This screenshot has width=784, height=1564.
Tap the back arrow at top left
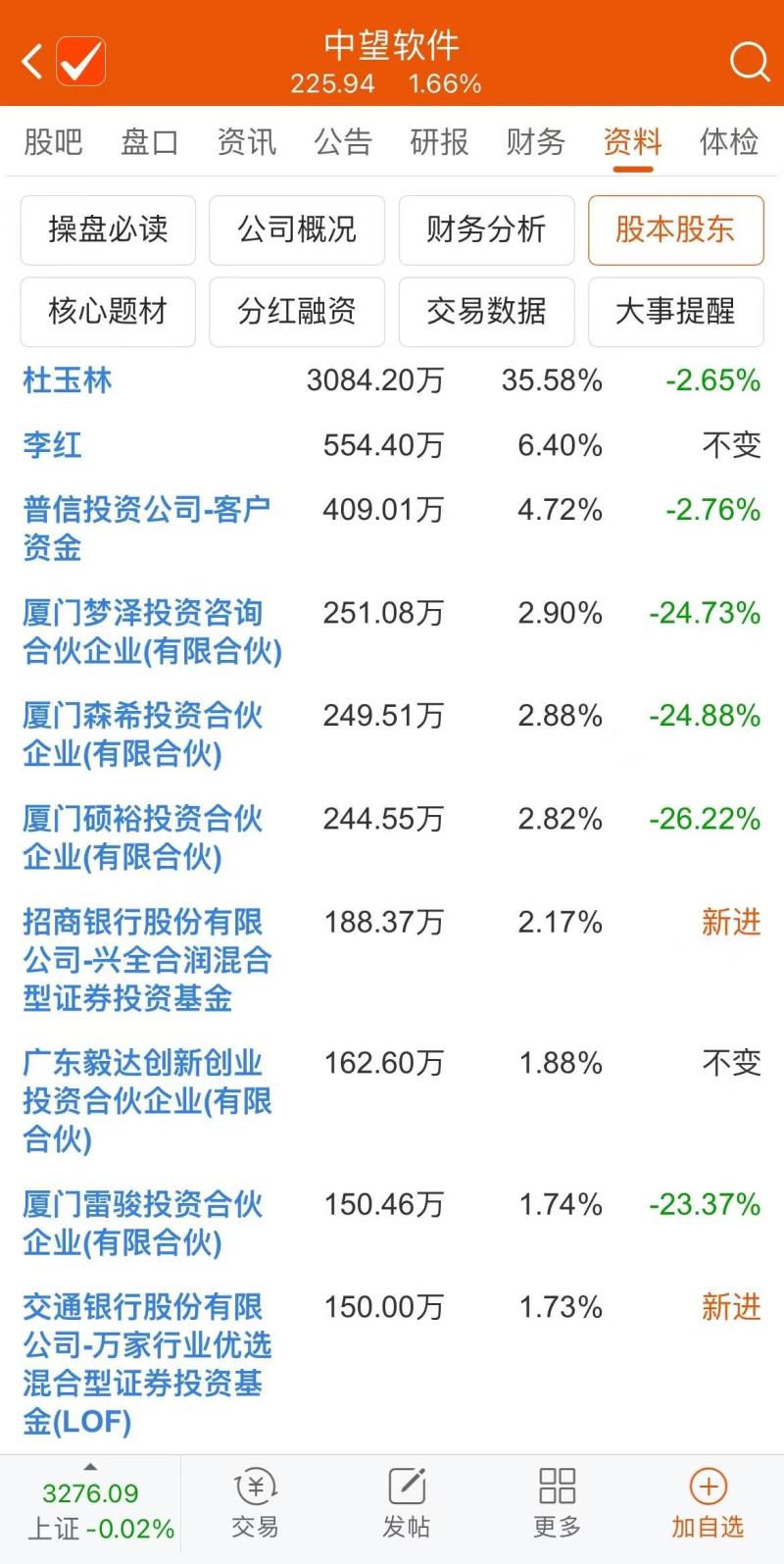(27, 59)
